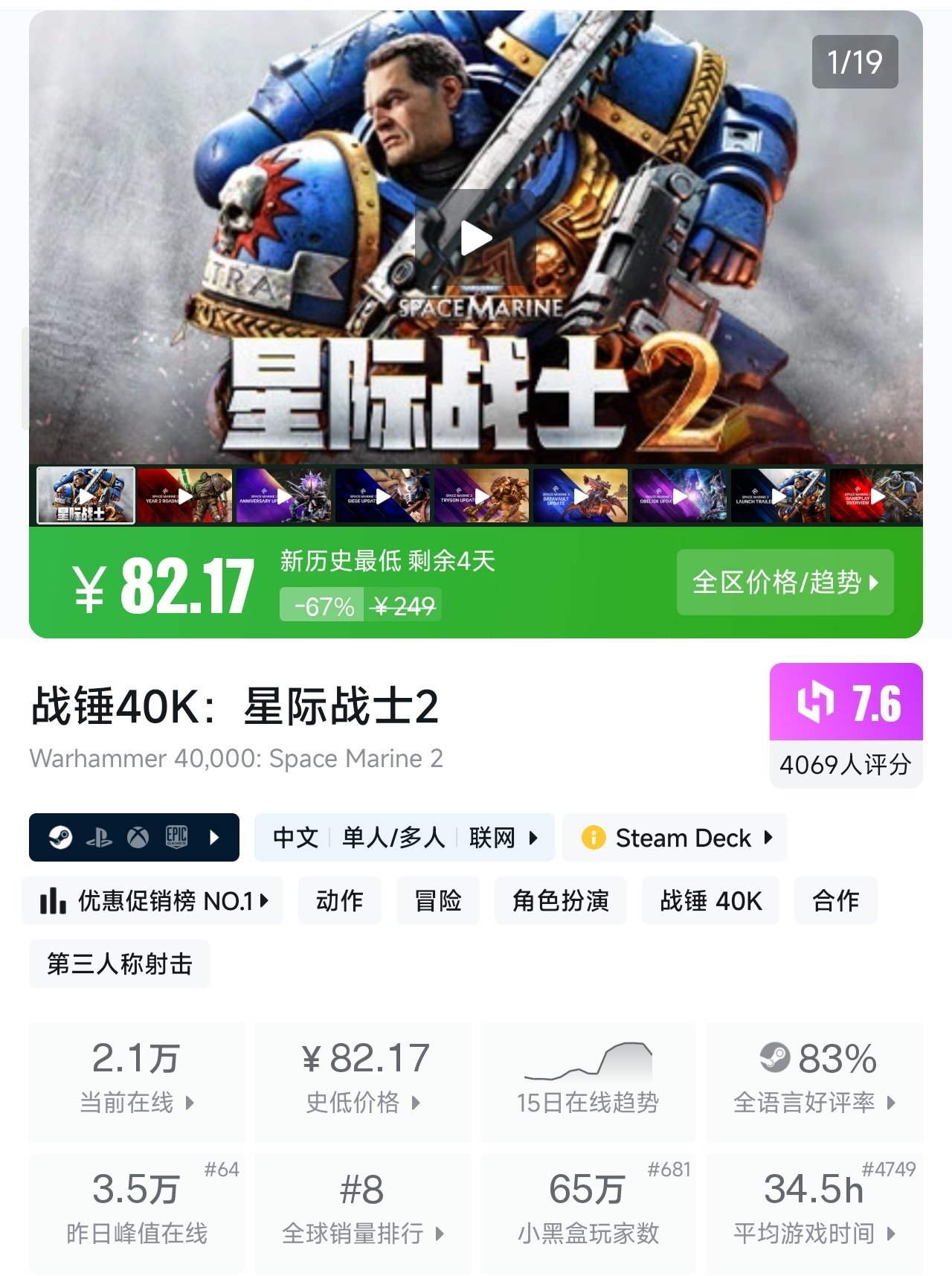Expand the supported platforms chip
The height and width of the screenshot is (1276, 952).
[x=134, y=838]
